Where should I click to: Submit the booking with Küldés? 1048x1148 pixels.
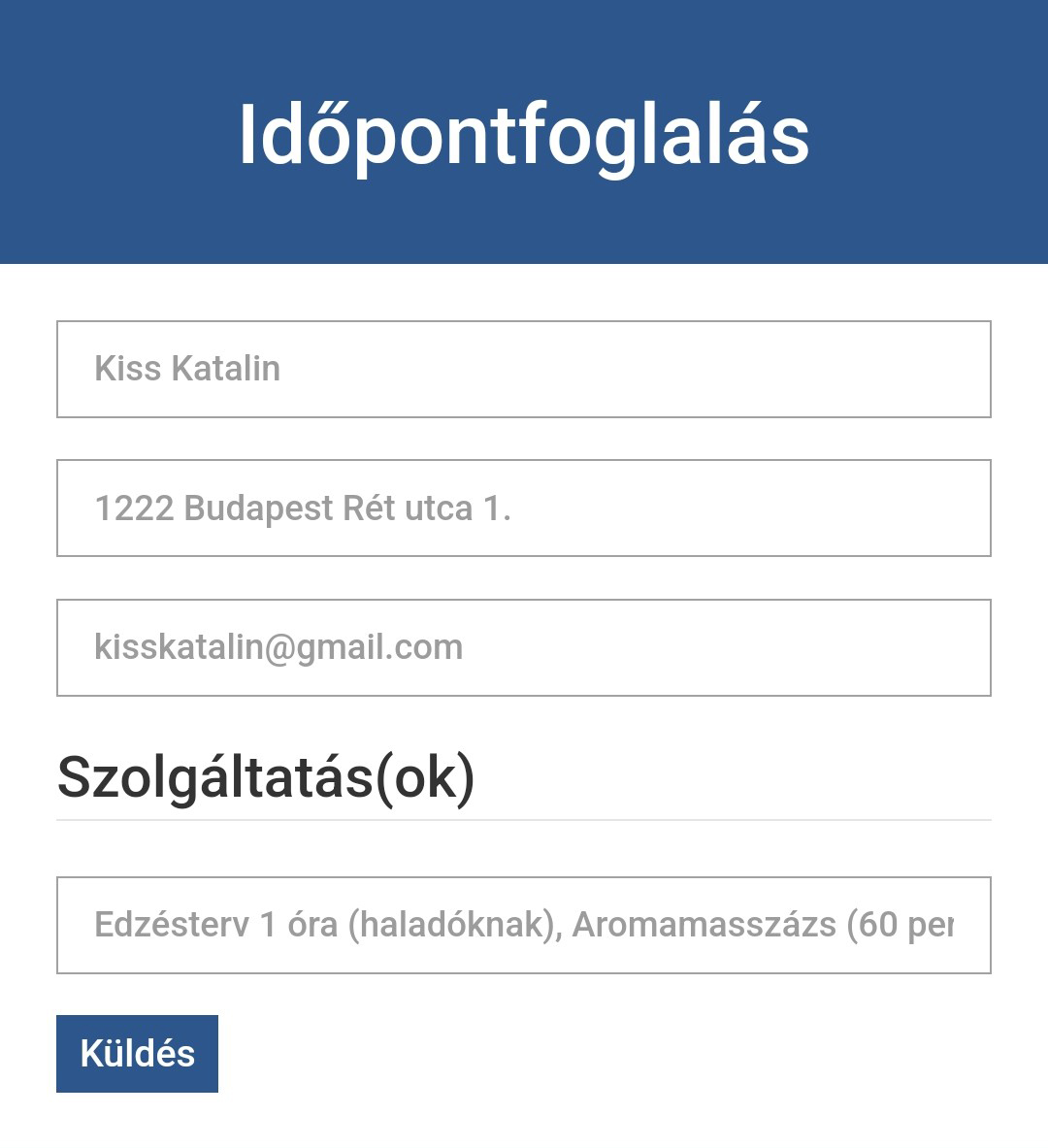pos(137,1054)
